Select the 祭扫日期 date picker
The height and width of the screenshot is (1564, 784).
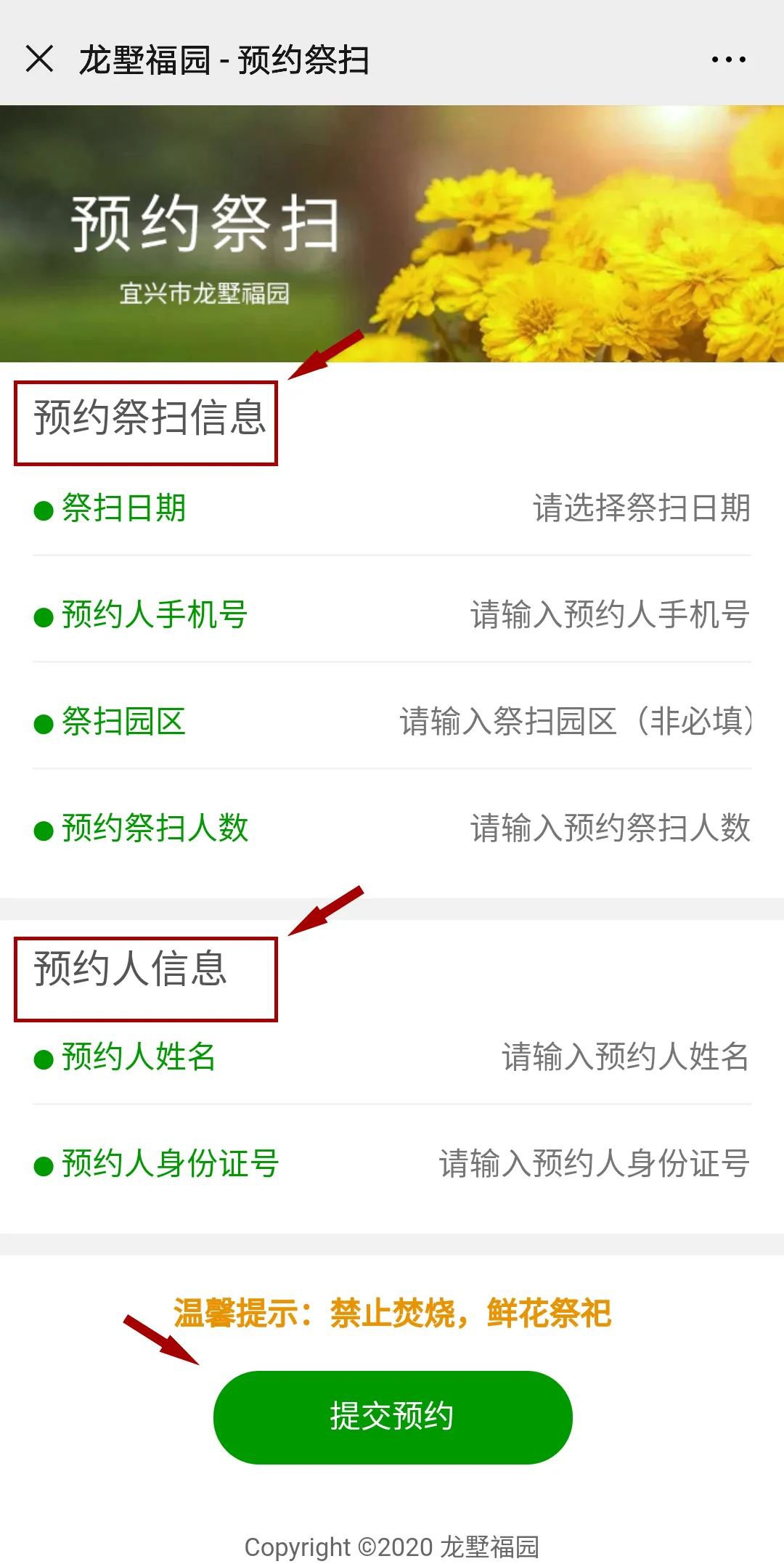click(x=641, y=508)
